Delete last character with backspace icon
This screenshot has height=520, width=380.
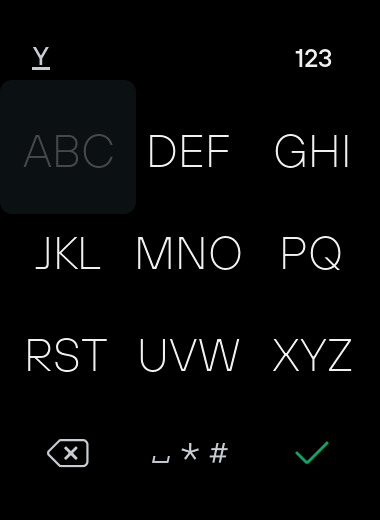(x=68, y=453)
